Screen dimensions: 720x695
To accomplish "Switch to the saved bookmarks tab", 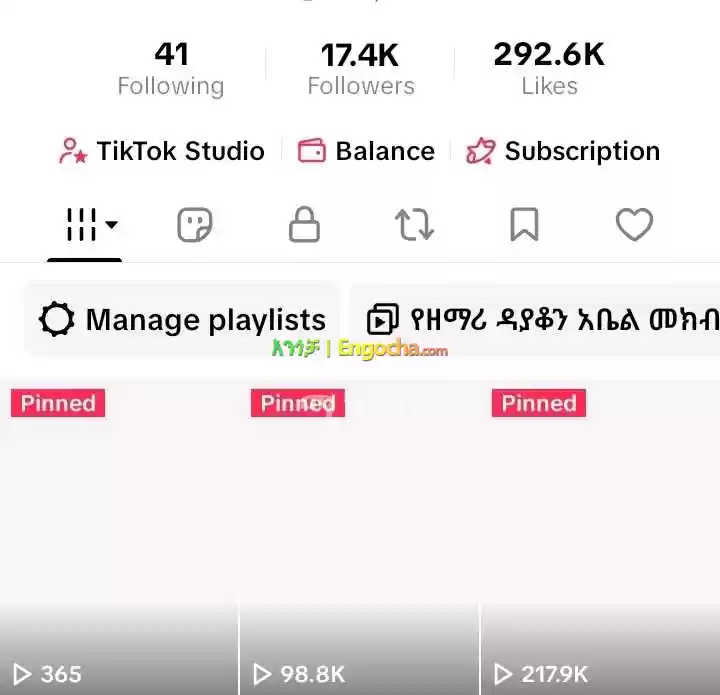I will click(524, 225).
